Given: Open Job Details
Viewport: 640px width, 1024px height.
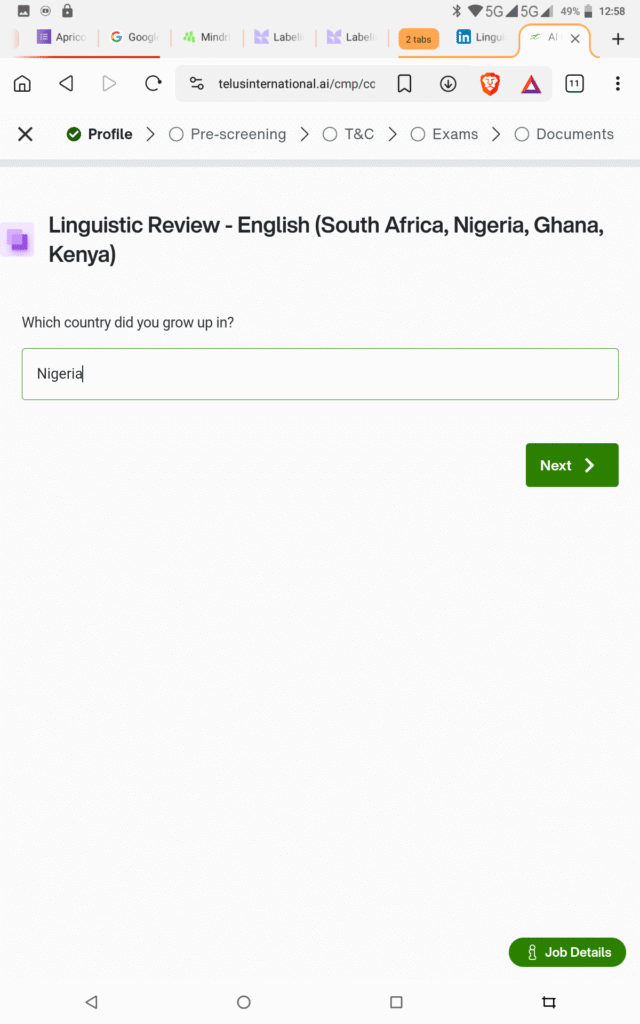Looking at the screenshot, I should [x=567, y=952].
